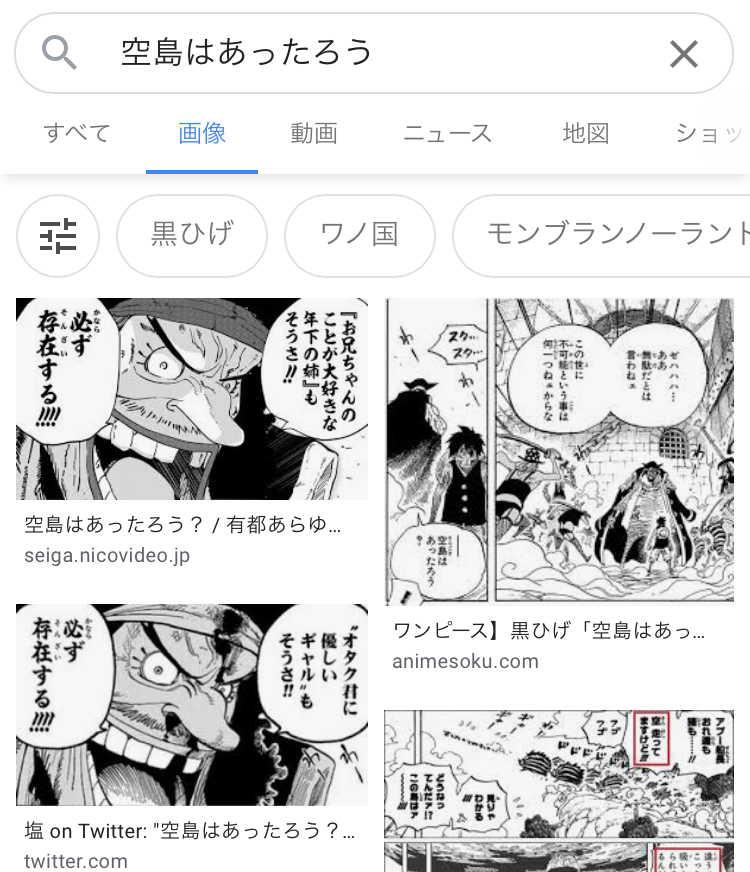
Task: Filter results by the 黒ひげ chip
Action: coord(192,236)
